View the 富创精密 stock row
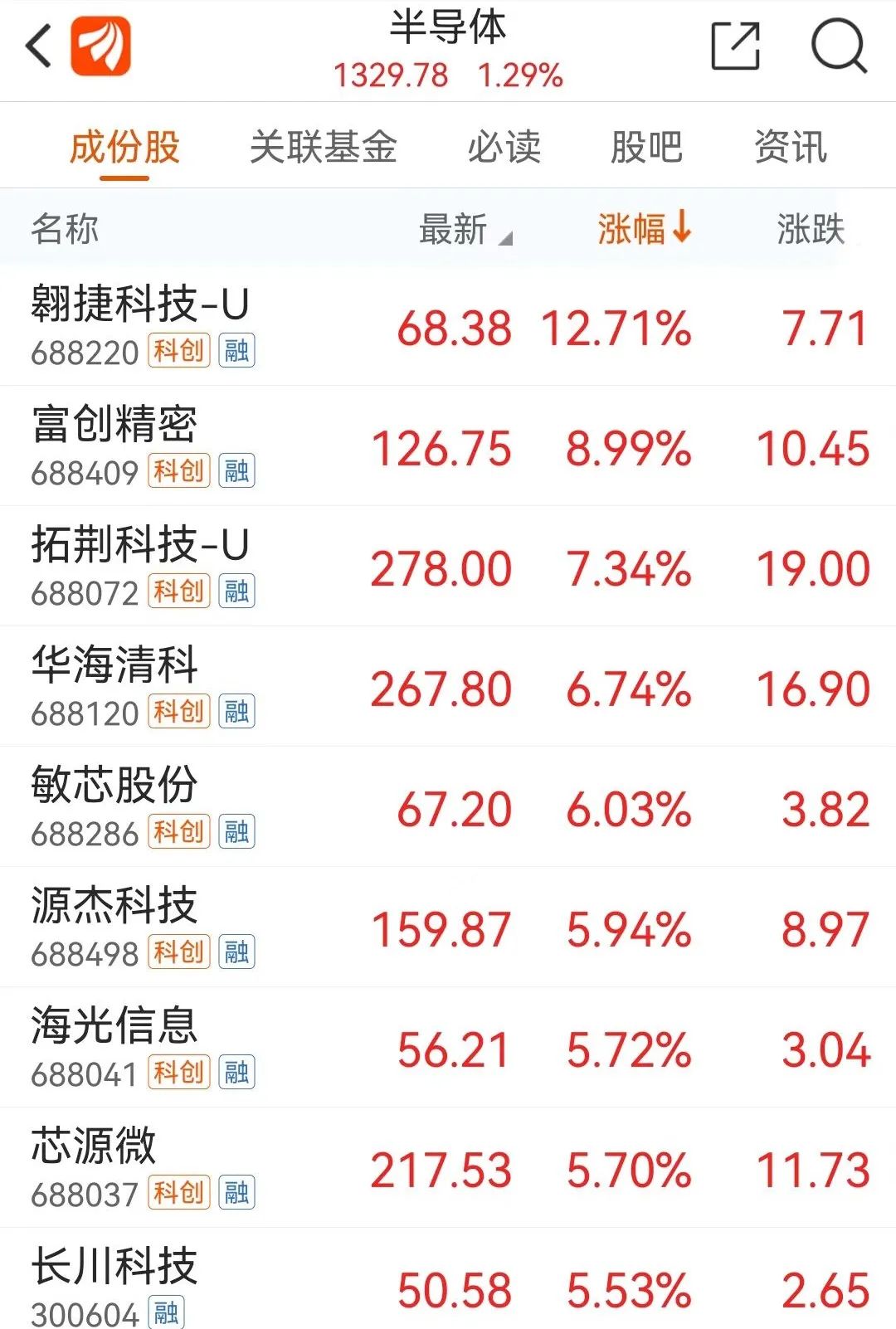The height and width of the screenshot is (1329, 896). (114, 424)
